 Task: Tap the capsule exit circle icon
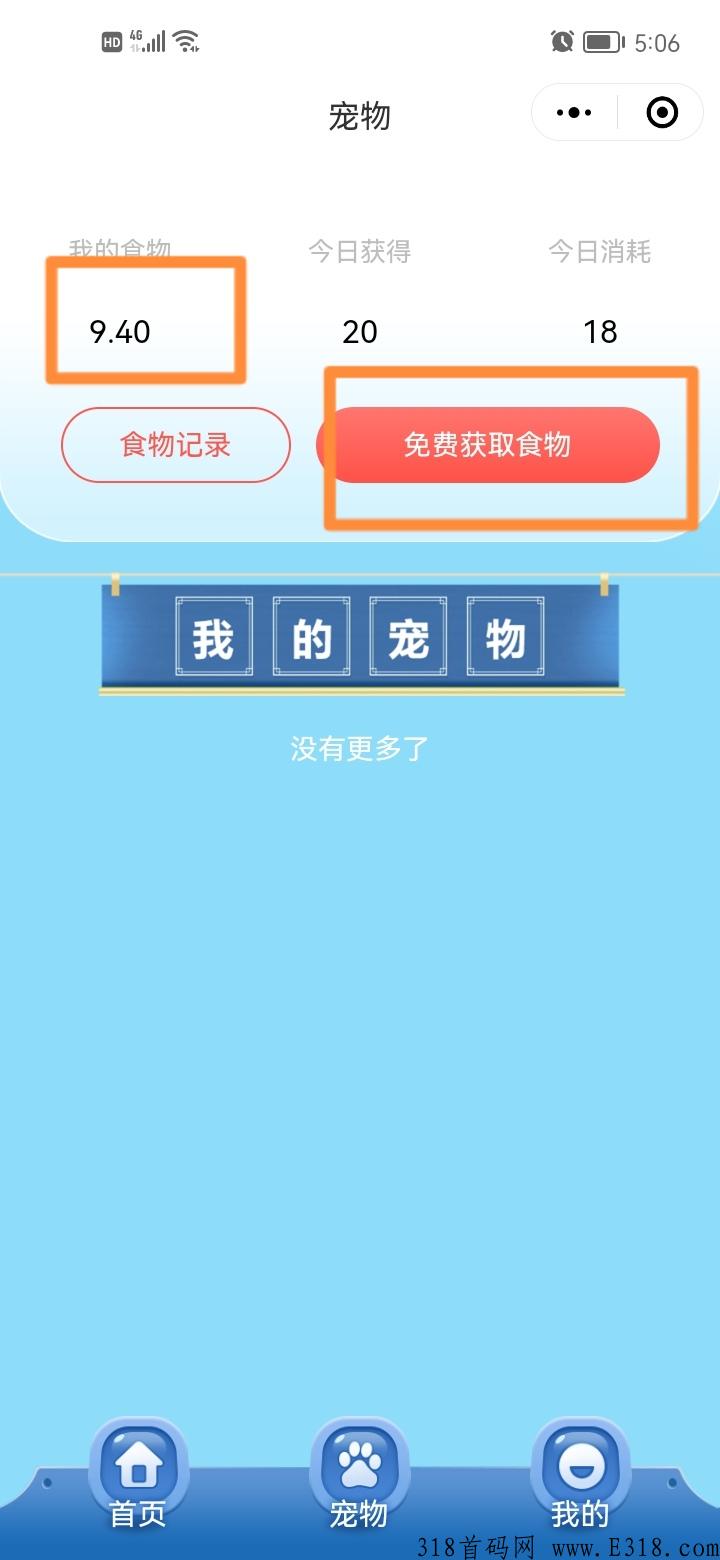click(662, 112)
